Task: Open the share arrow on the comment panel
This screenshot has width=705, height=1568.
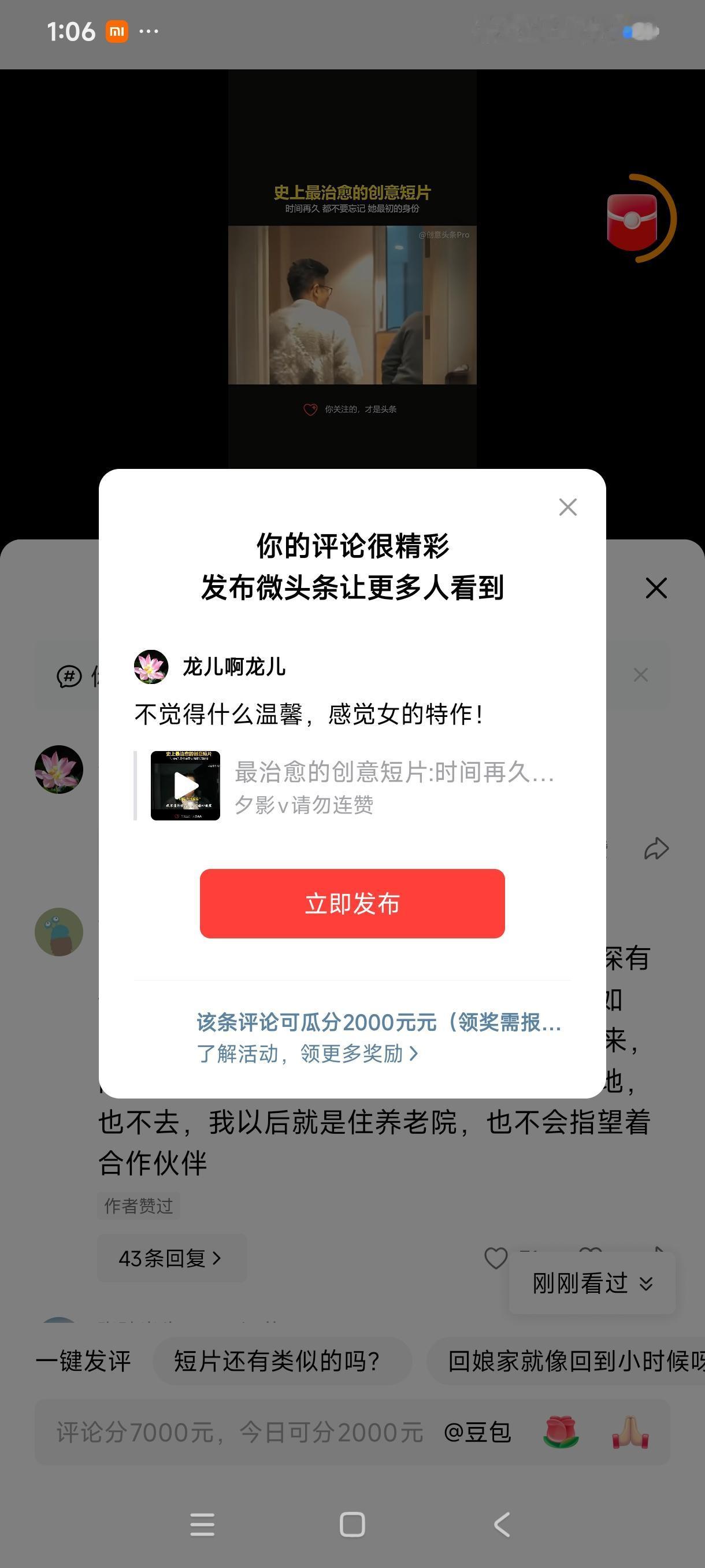Action: [656, 847]
